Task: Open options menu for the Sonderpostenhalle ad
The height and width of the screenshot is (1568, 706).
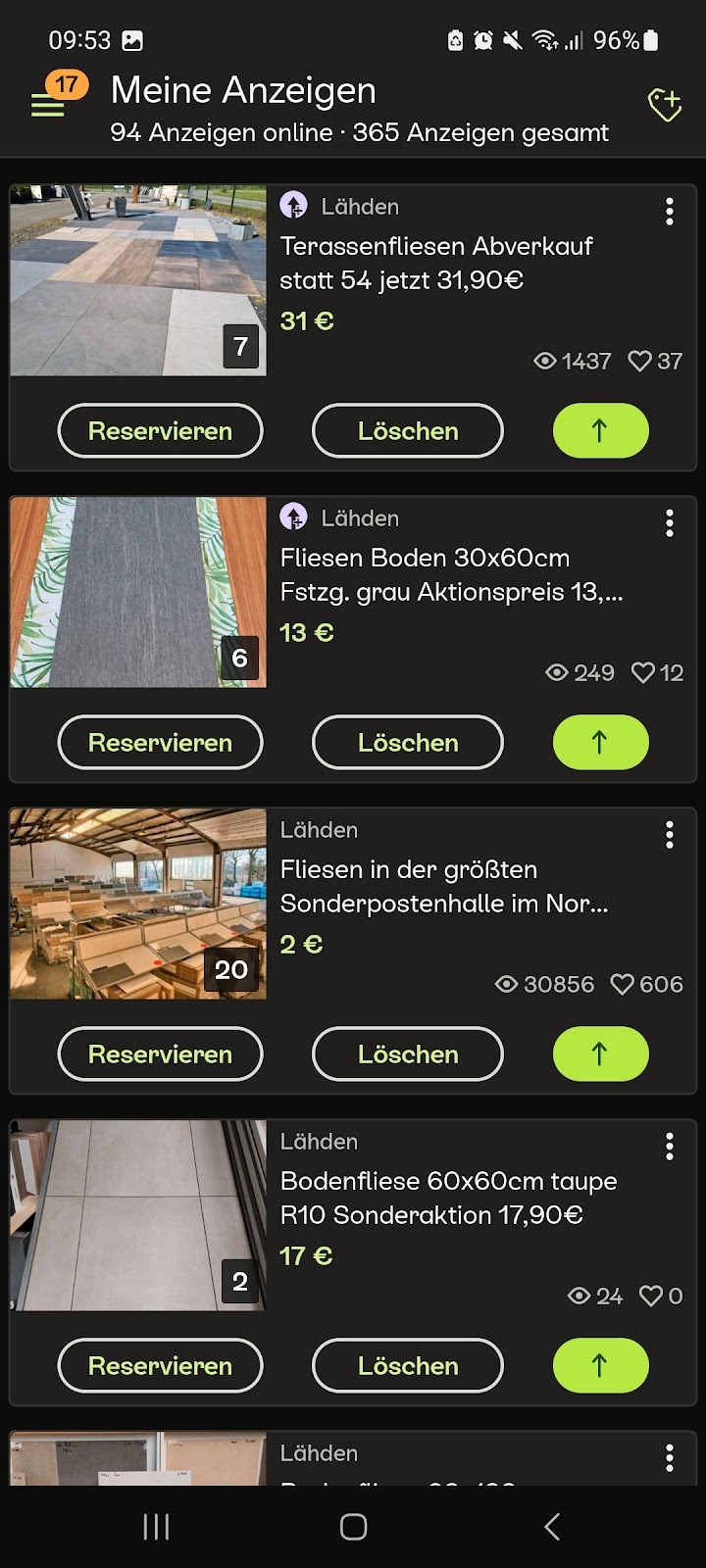Action: click(x=670, y=834)
